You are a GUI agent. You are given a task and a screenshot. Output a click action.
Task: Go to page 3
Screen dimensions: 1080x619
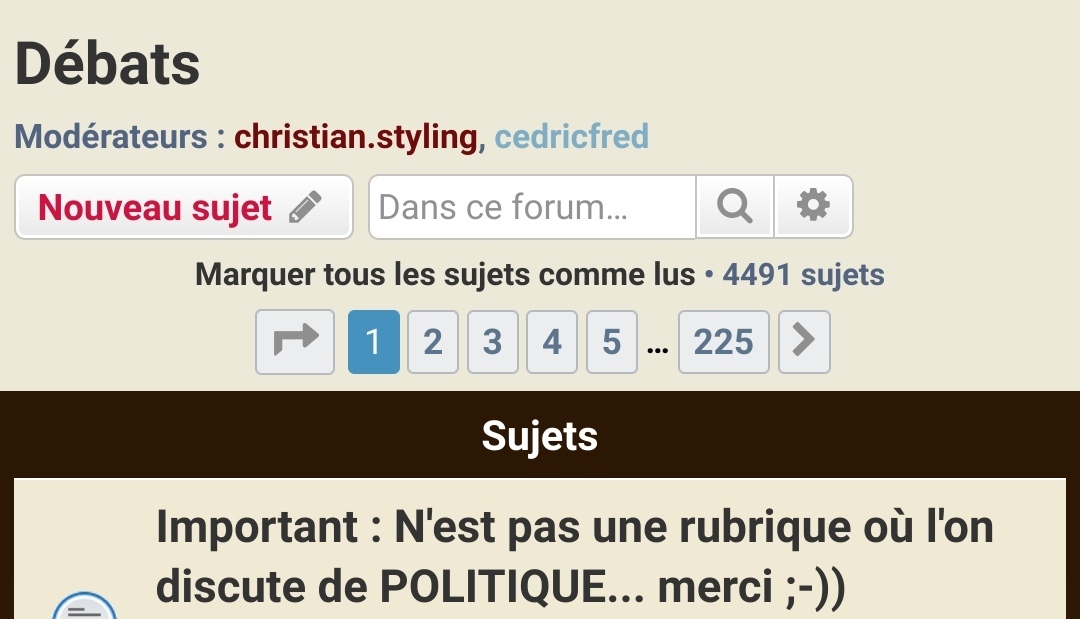pyautogui.click(x=492, y=342)
